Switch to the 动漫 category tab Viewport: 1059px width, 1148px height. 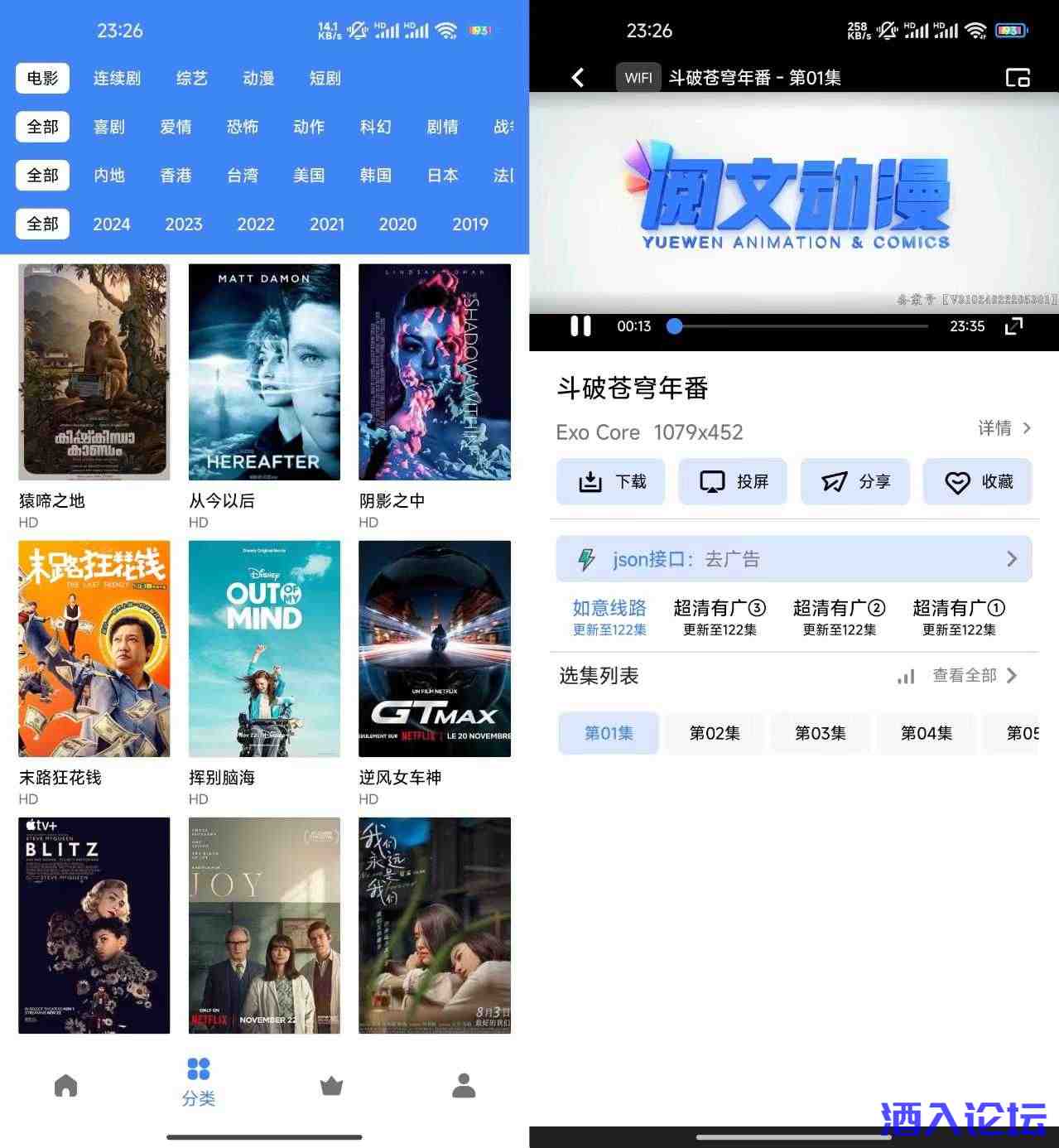(258, 79)
